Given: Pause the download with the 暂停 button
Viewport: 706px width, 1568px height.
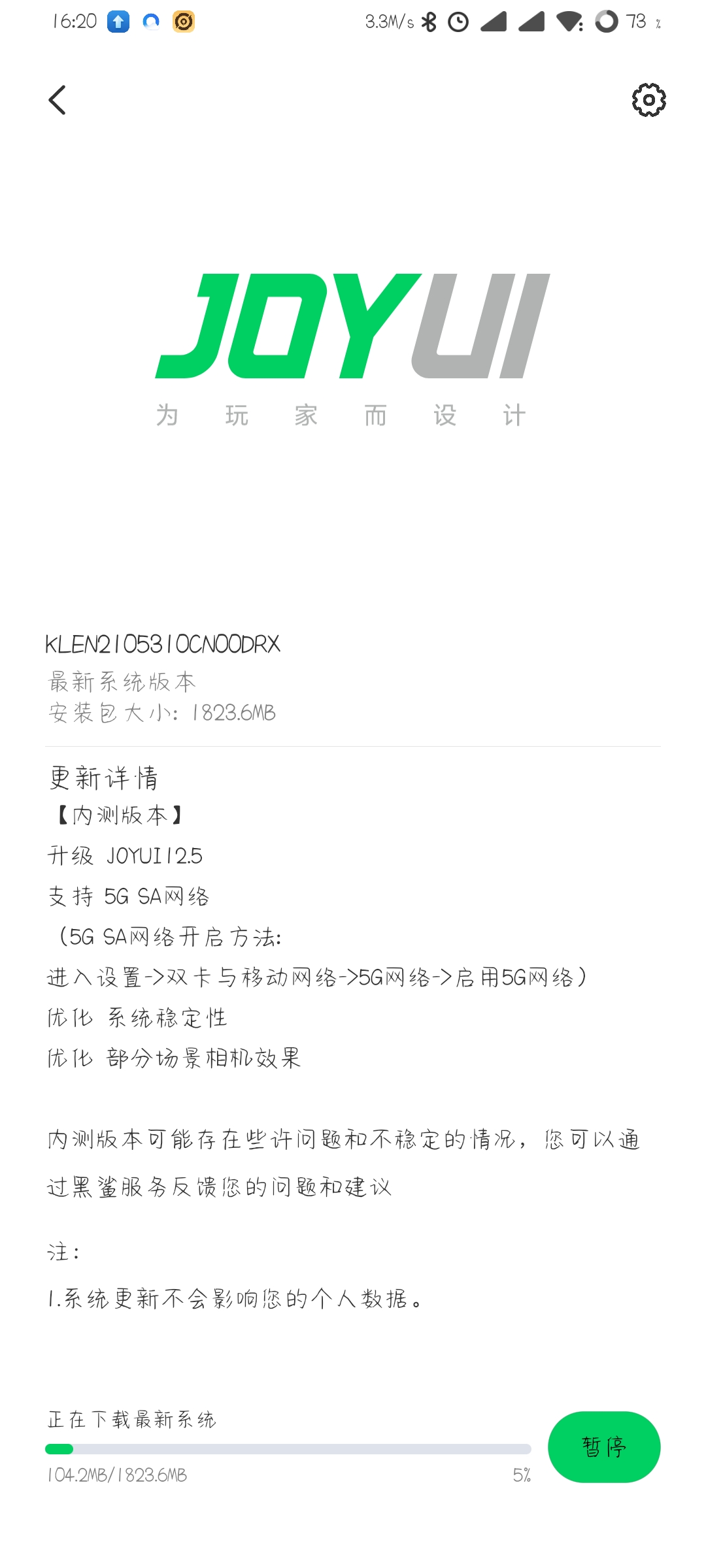Looking at the screenshot, I should (603, 1446).
